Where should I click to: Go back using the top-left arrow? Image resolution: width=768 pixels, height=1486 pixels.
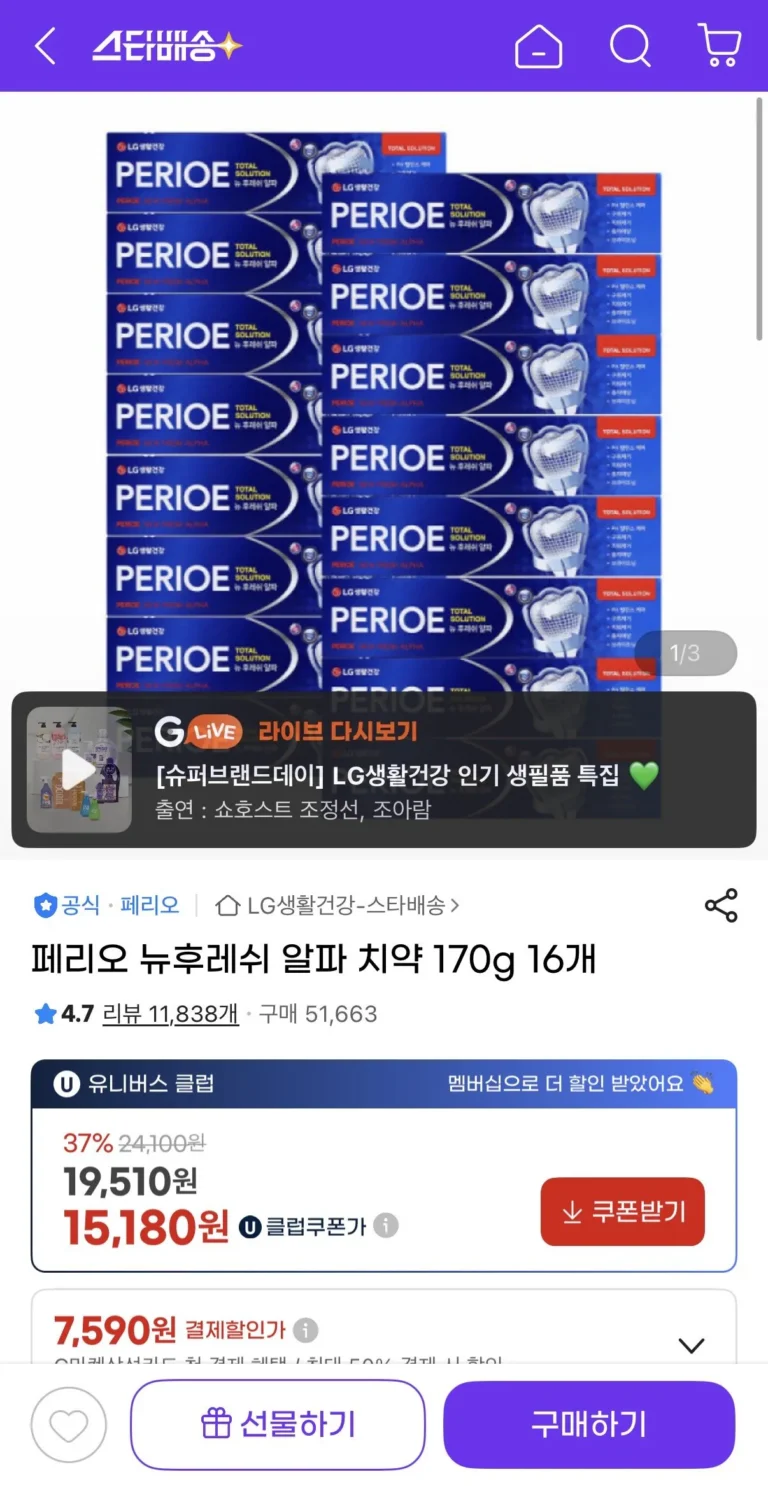point(45,46)
